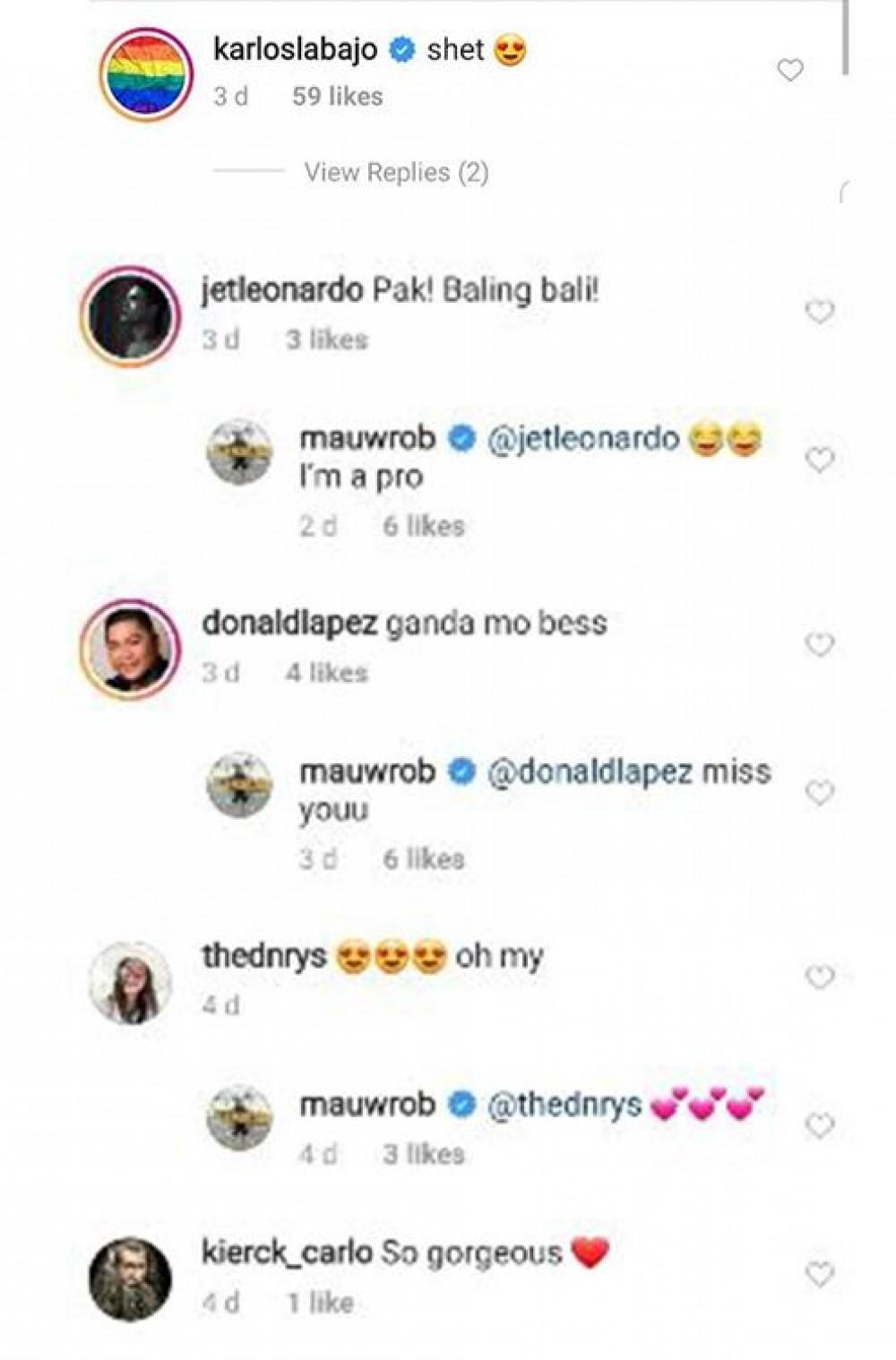Like thednrys's oh my comment
Viewport: 896px width, 1360px height.
(x=819, y=977)
